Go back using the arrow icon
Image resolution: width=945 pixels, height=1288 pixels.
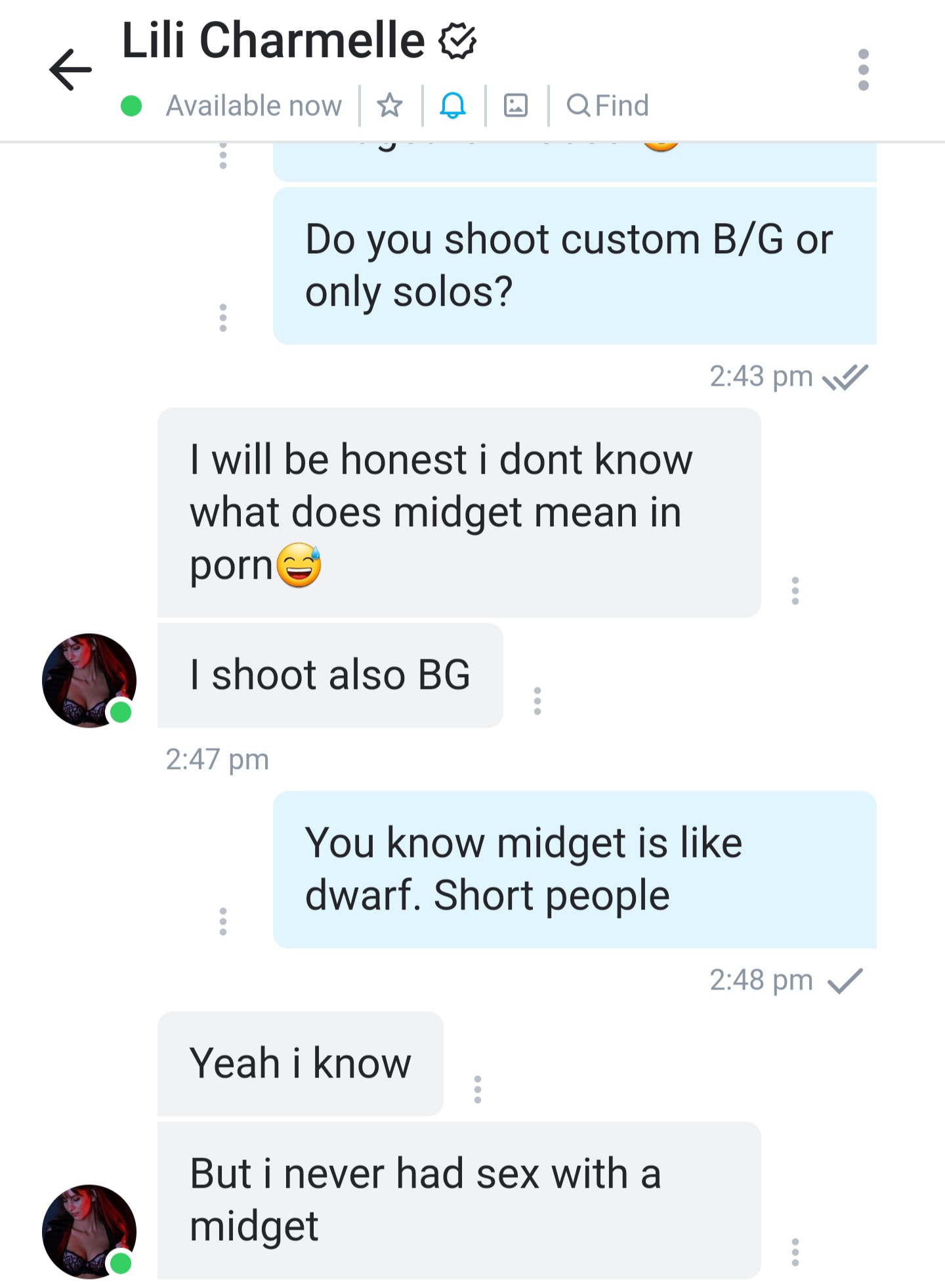tap(70, 70)
